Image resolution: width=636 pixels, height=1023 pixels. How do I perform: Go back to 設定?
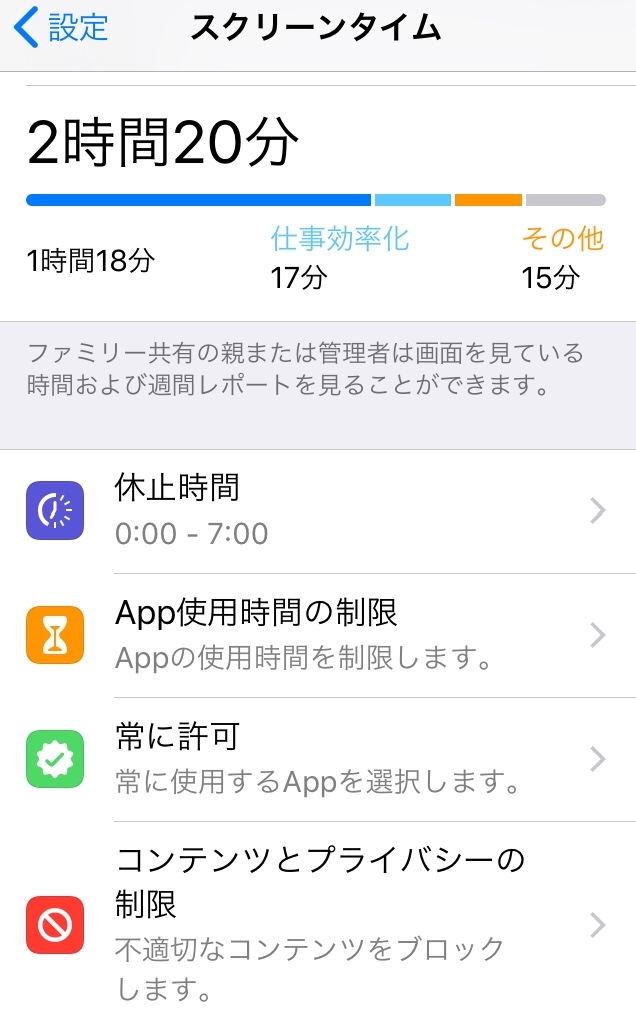(x=62, y=28)
